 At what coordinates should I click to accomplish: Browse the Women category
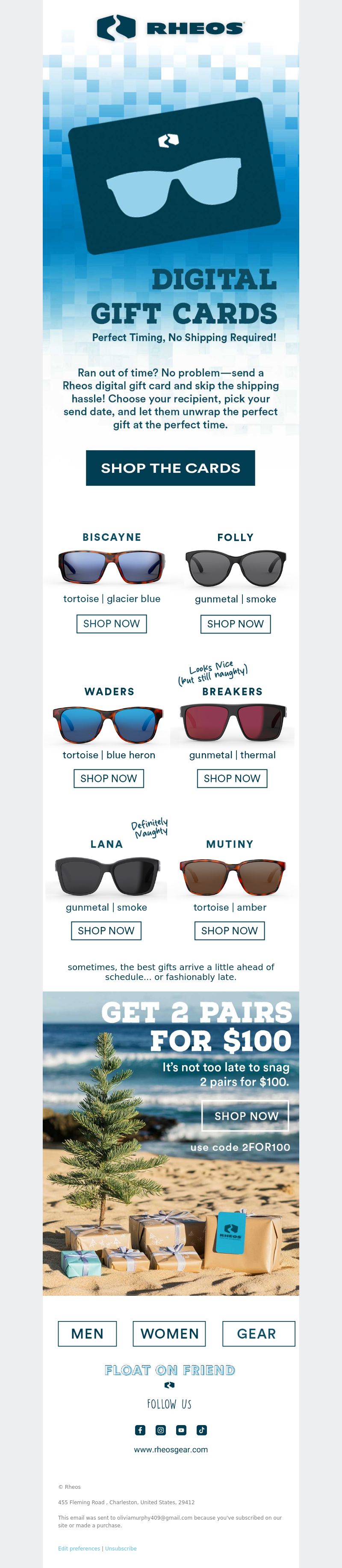(169, 1333)
